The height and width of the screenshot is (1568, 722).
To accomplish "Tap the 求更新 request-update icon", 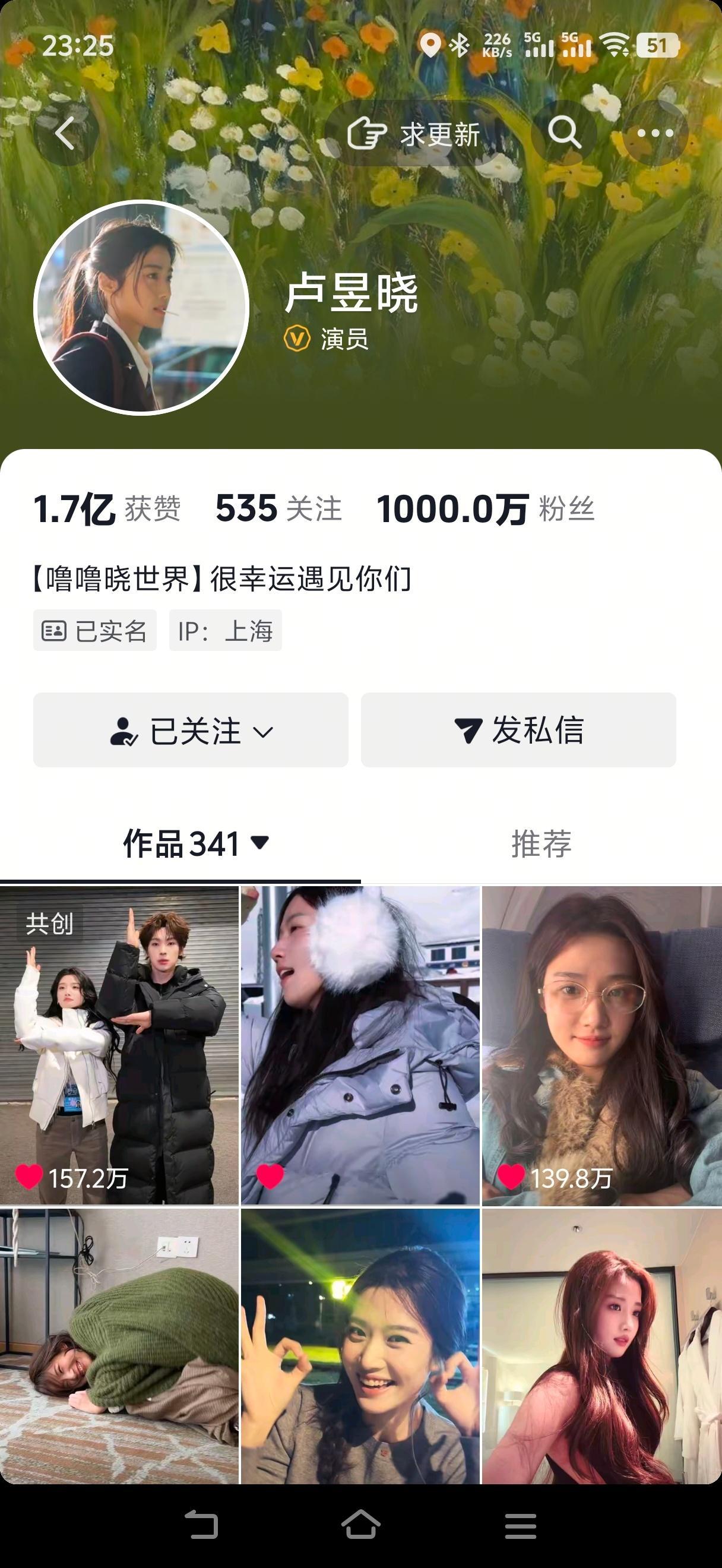I will [x=369, y=134].
